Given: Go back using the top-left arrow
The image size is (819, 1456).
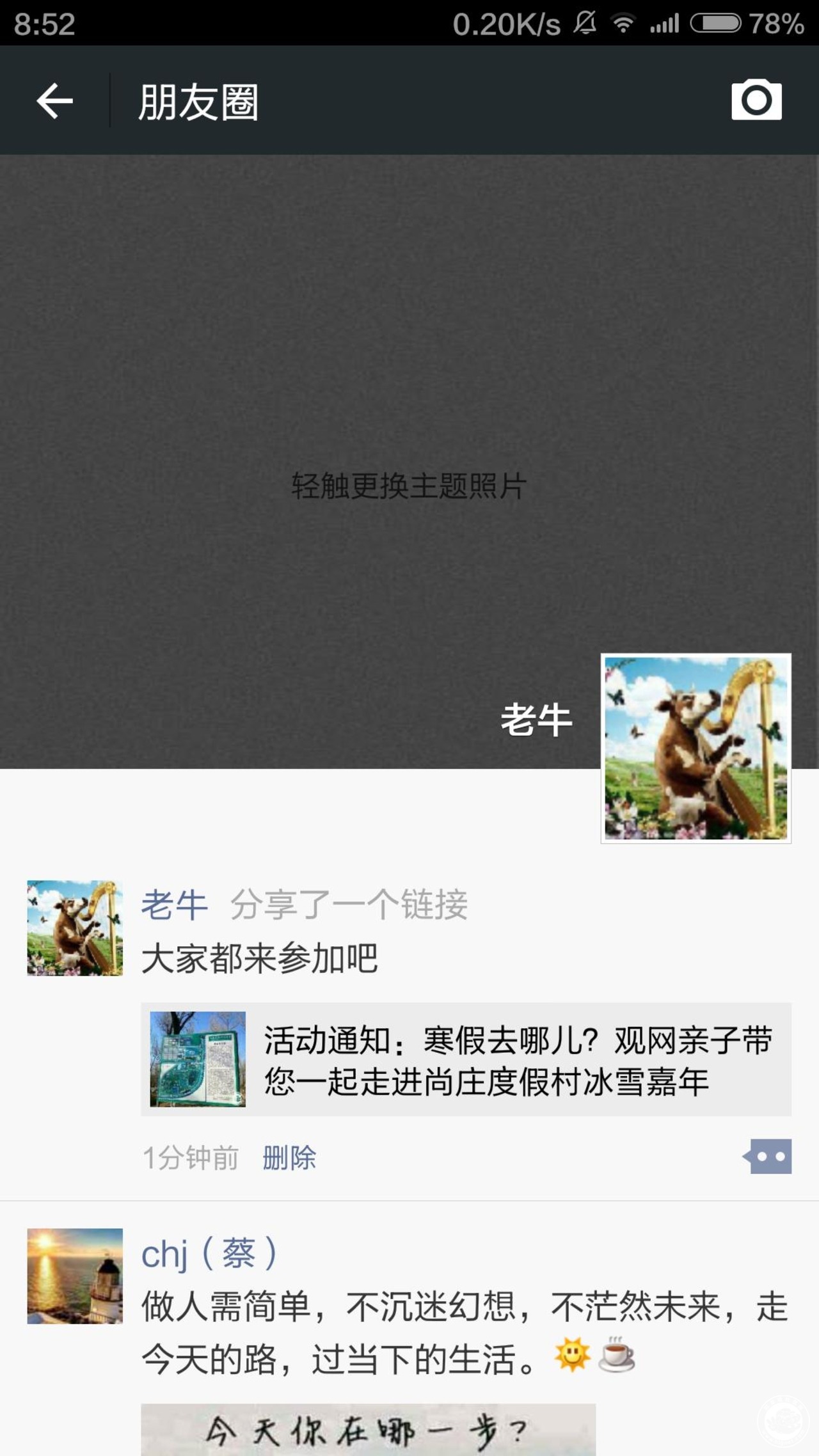Looking at the screenshot, I should (x=54, y=100).
